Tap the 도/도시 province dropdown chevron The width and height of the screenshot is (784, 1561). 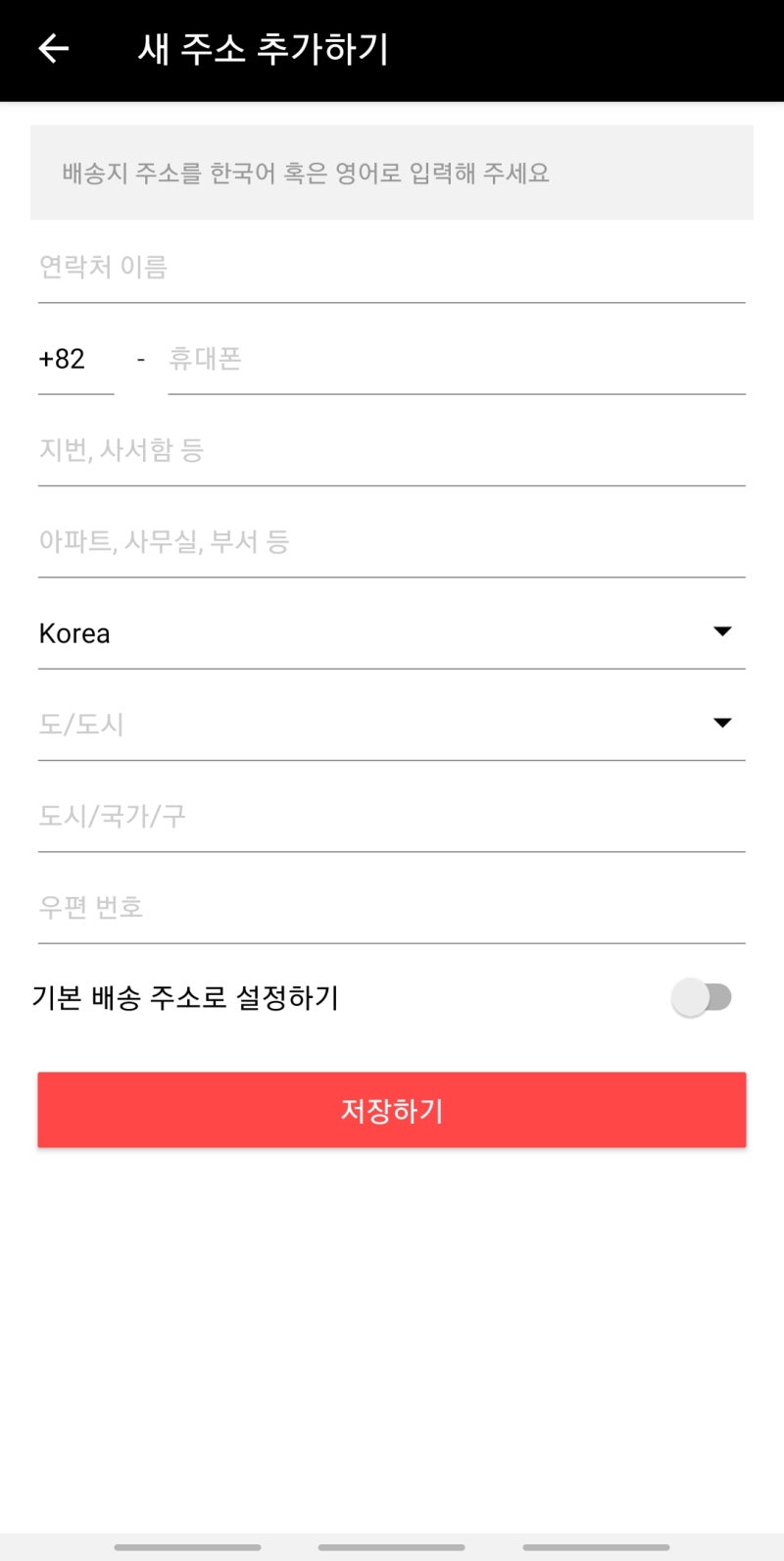coord(721,723)
